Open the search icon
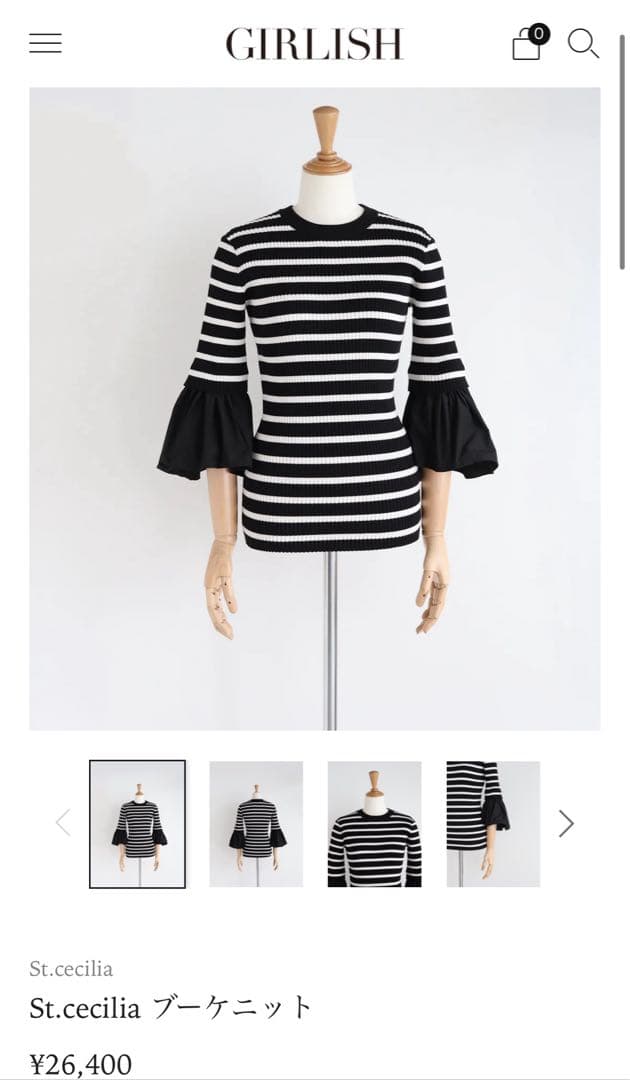 point(583,43)
